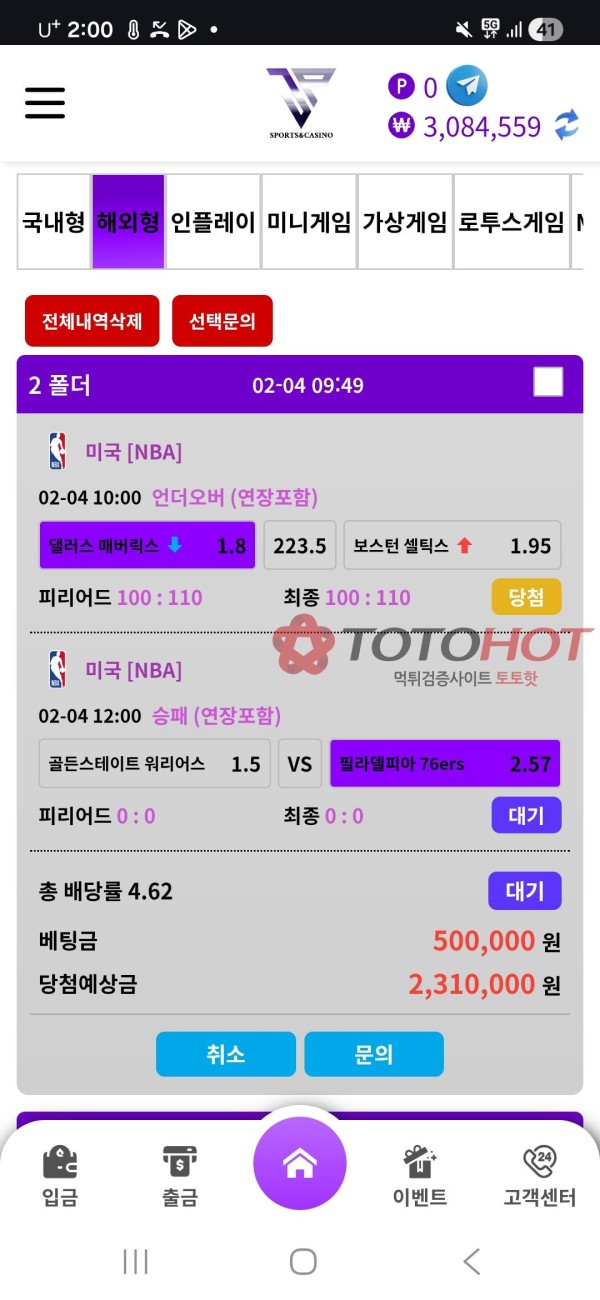Image resolution: width=600 pixels, height=1300 pixels.
Task: Refresh the balance amount
Action: pyautogui.click(x=567, y=126)
